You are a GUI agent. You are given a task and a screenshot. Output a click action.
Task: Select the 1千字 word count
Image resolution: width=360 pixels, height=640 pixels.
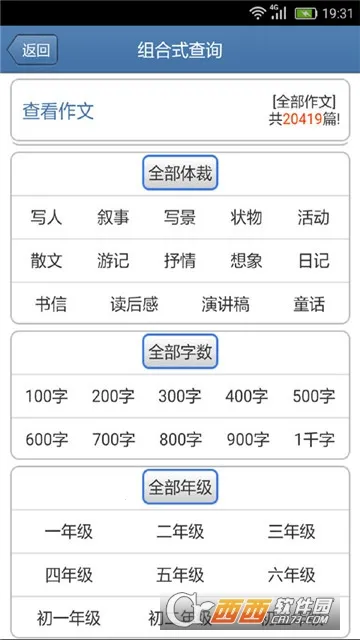314,439
